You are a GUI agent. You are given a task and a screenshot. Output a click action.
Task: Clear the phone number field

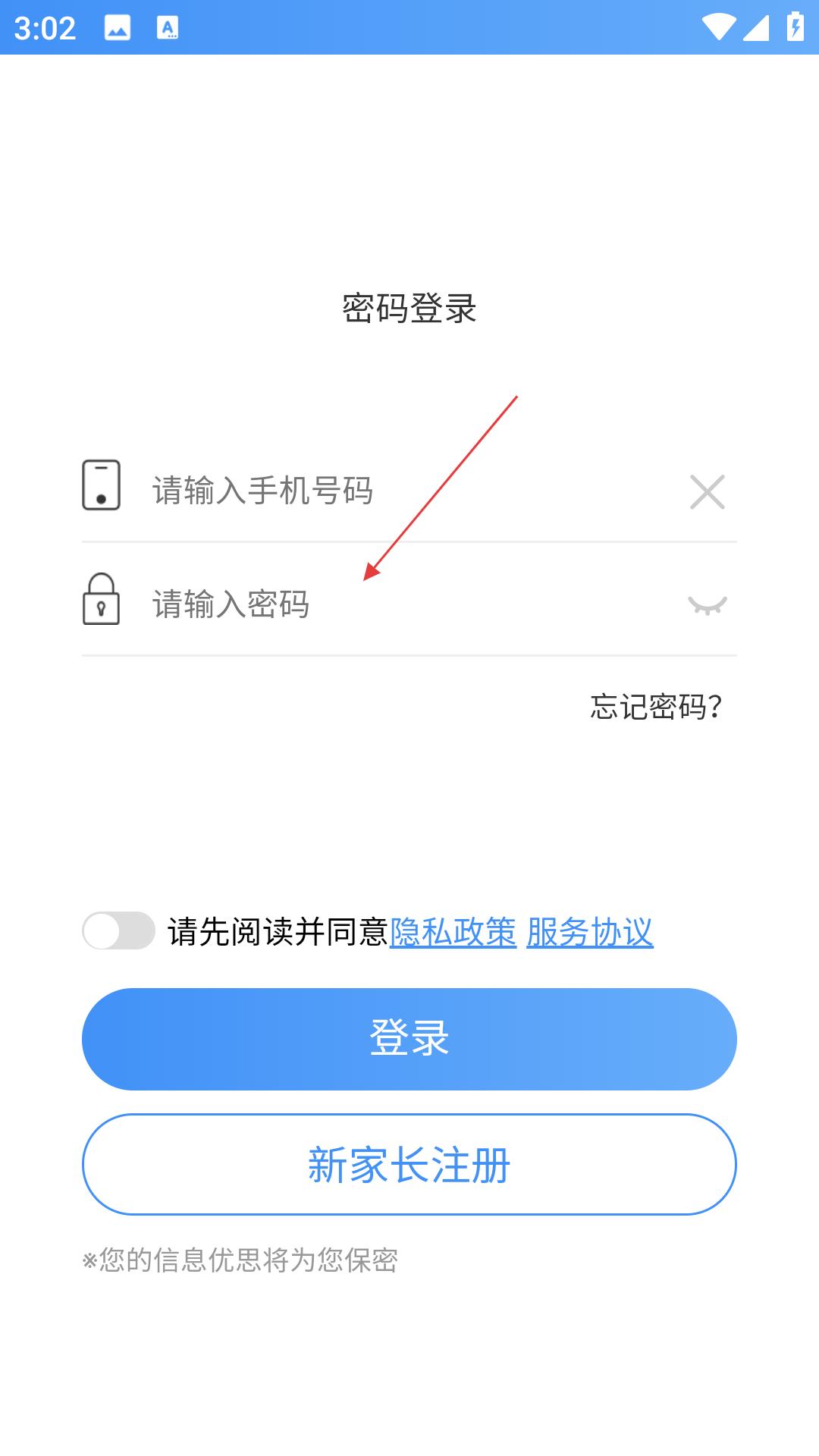tap(708, 491)
